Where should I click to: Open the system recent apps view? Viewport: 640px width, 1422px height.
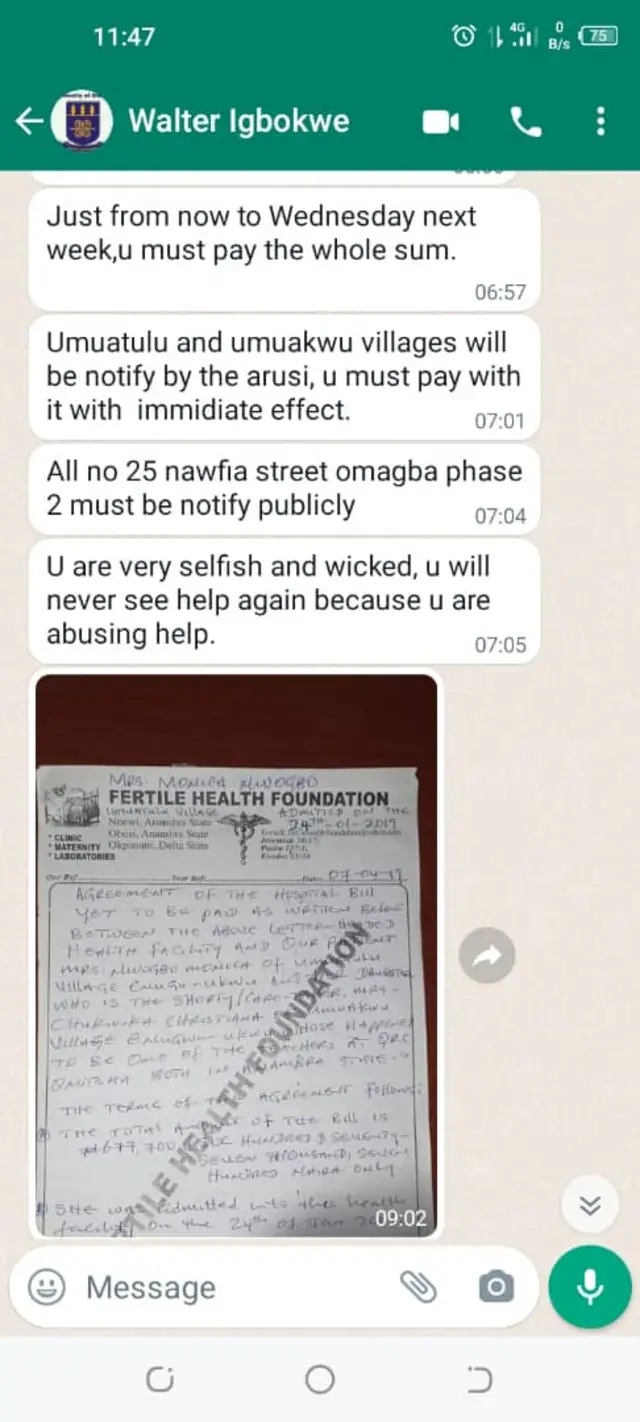[160, 1380]
